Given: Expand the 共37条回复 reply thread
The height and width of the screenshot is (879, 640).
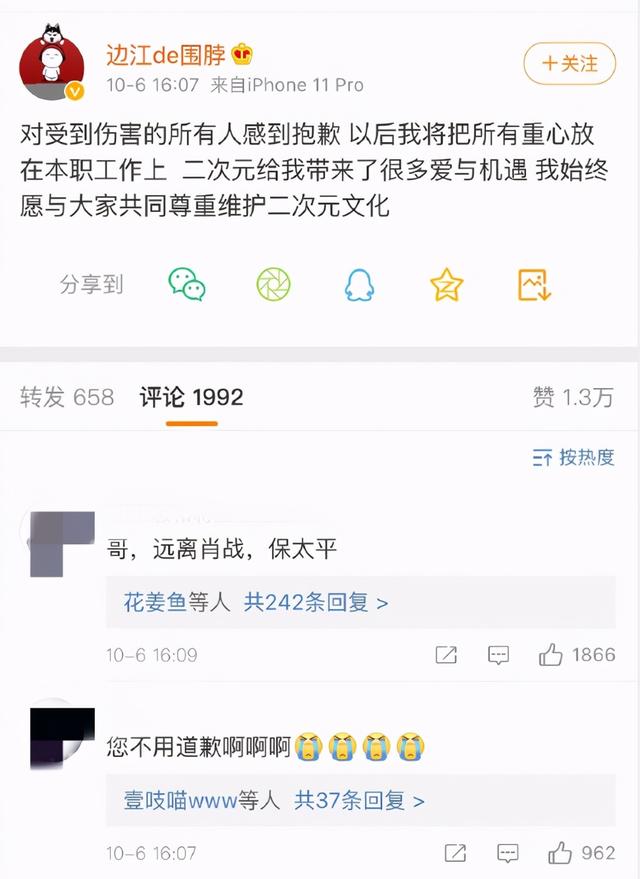Looking at the screenshot, I should point(360,801).
